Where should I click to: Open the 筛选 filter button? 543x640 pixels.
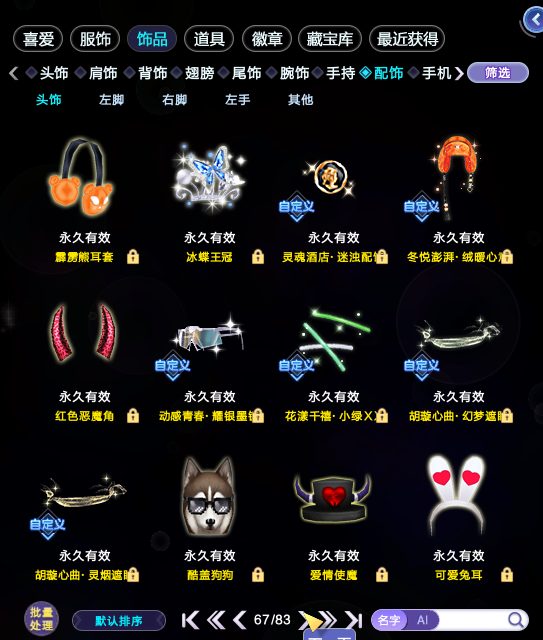click(x=498, y=73)
